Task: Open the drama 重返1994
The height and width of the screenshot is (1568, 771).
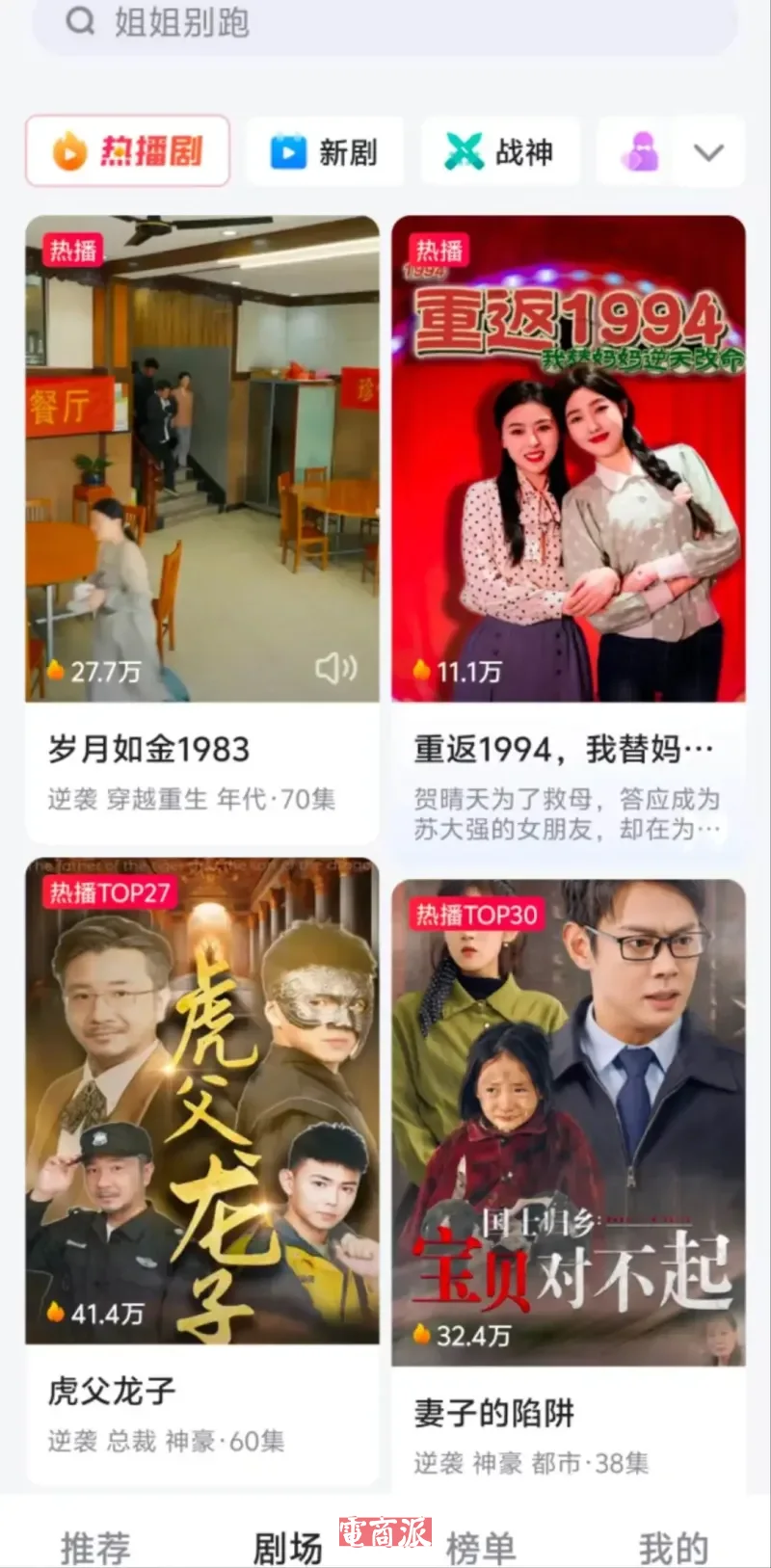Action: [568, 459]
